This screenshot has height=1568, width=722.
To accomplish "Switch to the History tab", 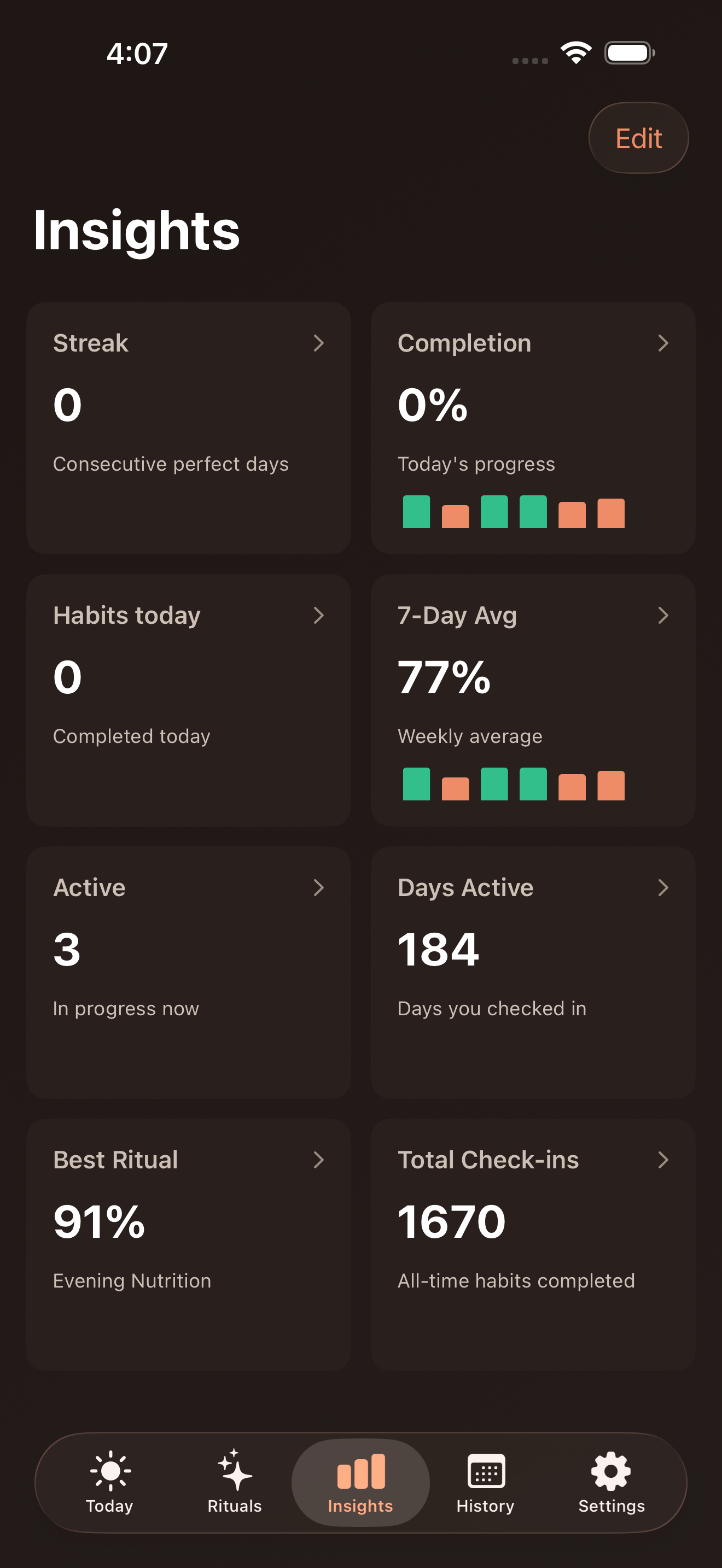I will (x=485, y=1482).
